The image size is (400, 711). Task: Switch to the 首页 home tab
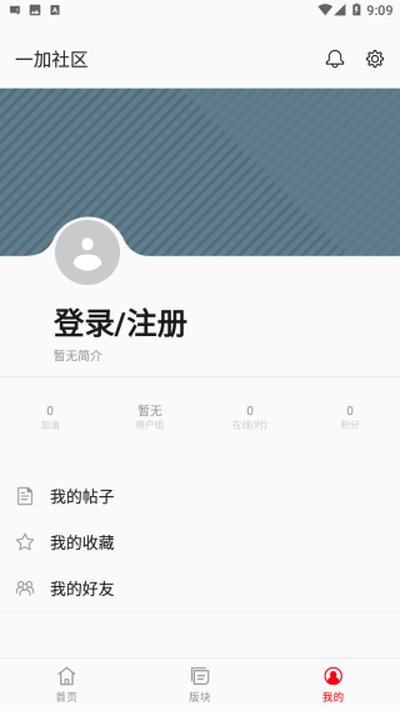click(x=67, y=685)
